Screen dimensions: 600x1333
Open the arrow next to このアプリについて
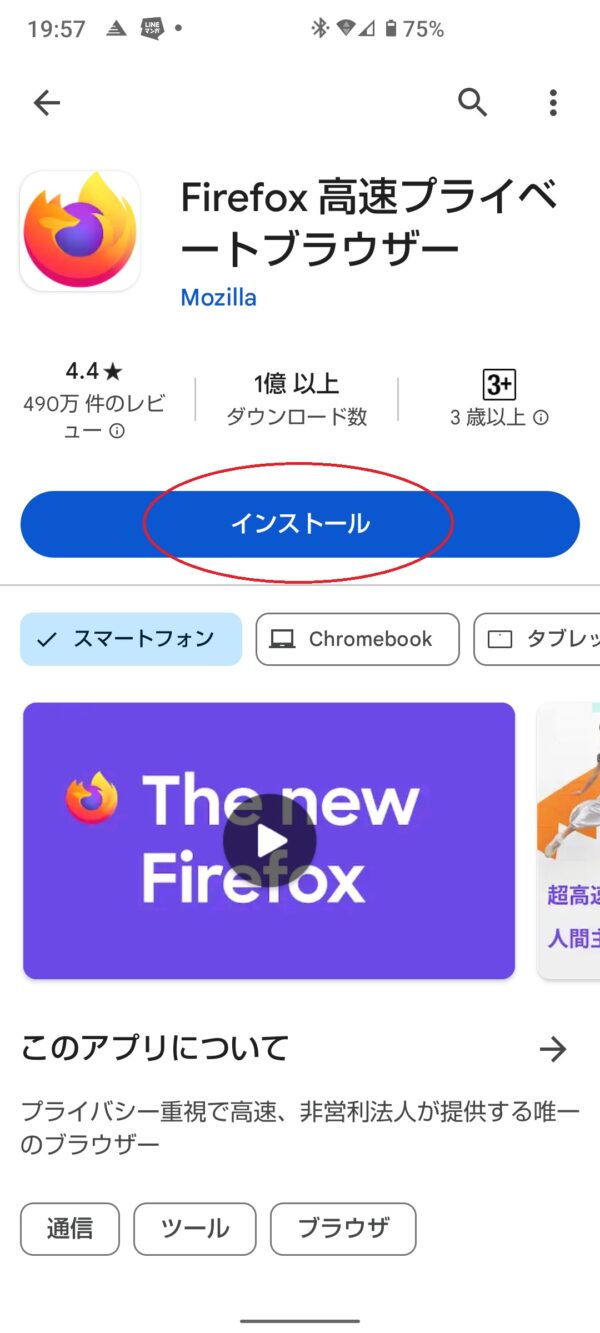[x=552, y=1048]
